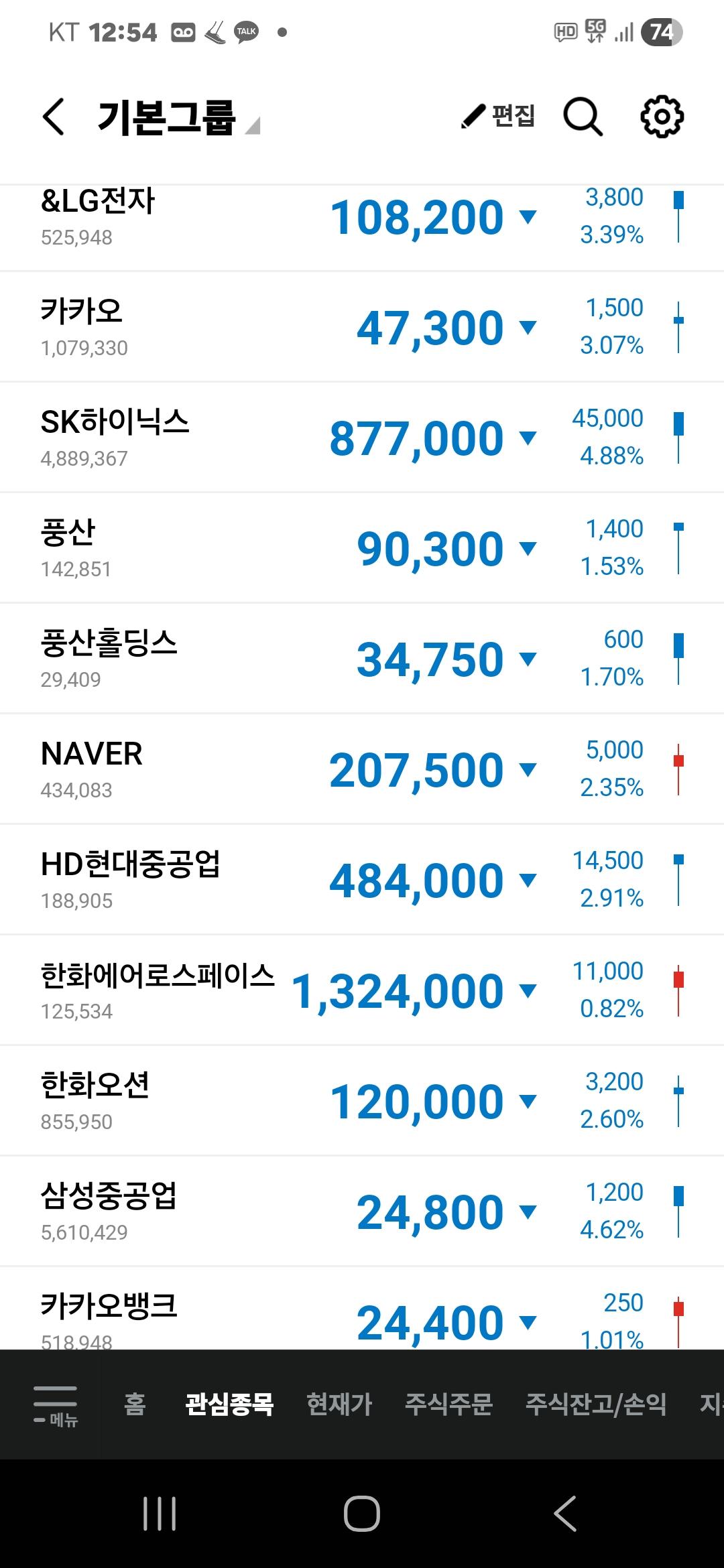Screen dimensions: 724x1568
Task: Open the settings gear icon
Action: coord(662,117)
